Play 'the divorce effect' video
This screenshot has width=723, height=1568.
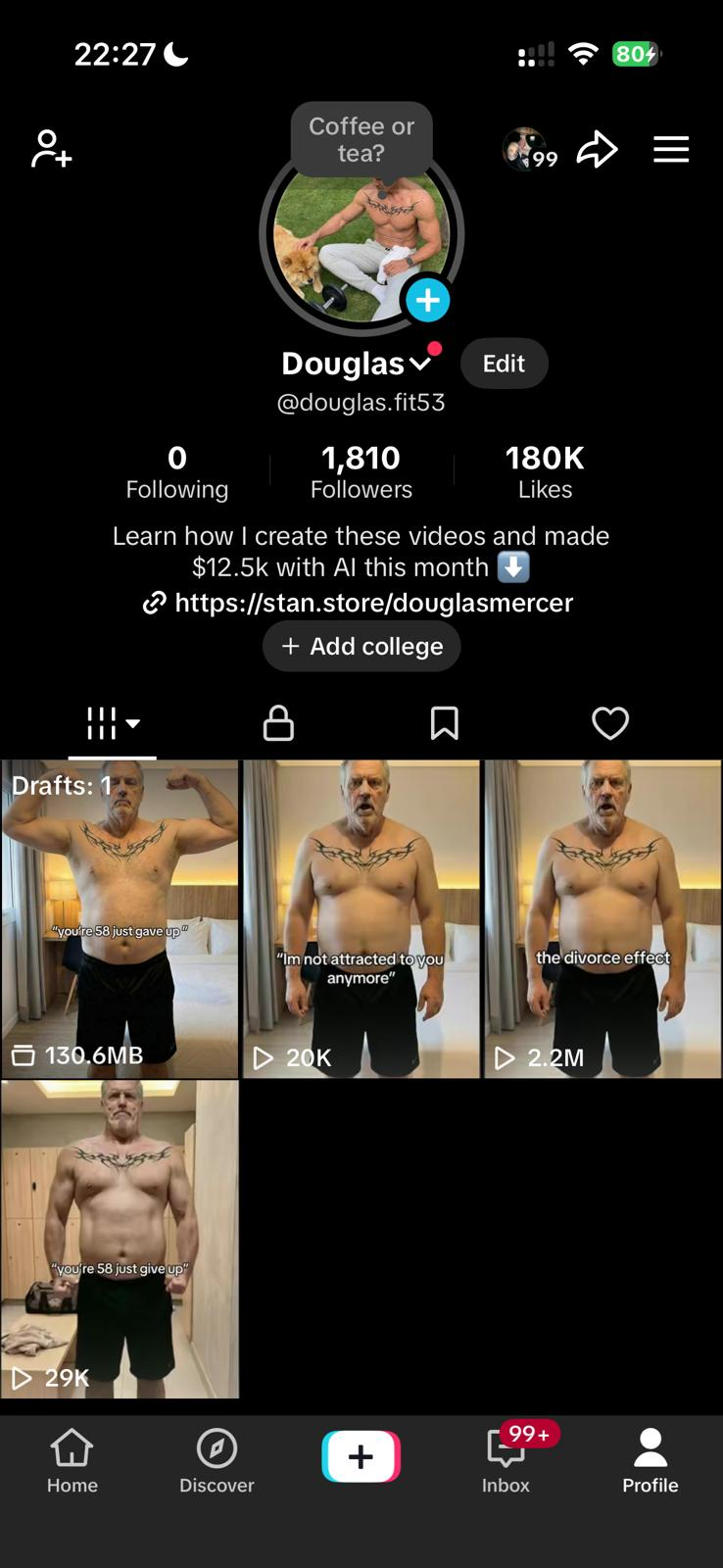602,918
